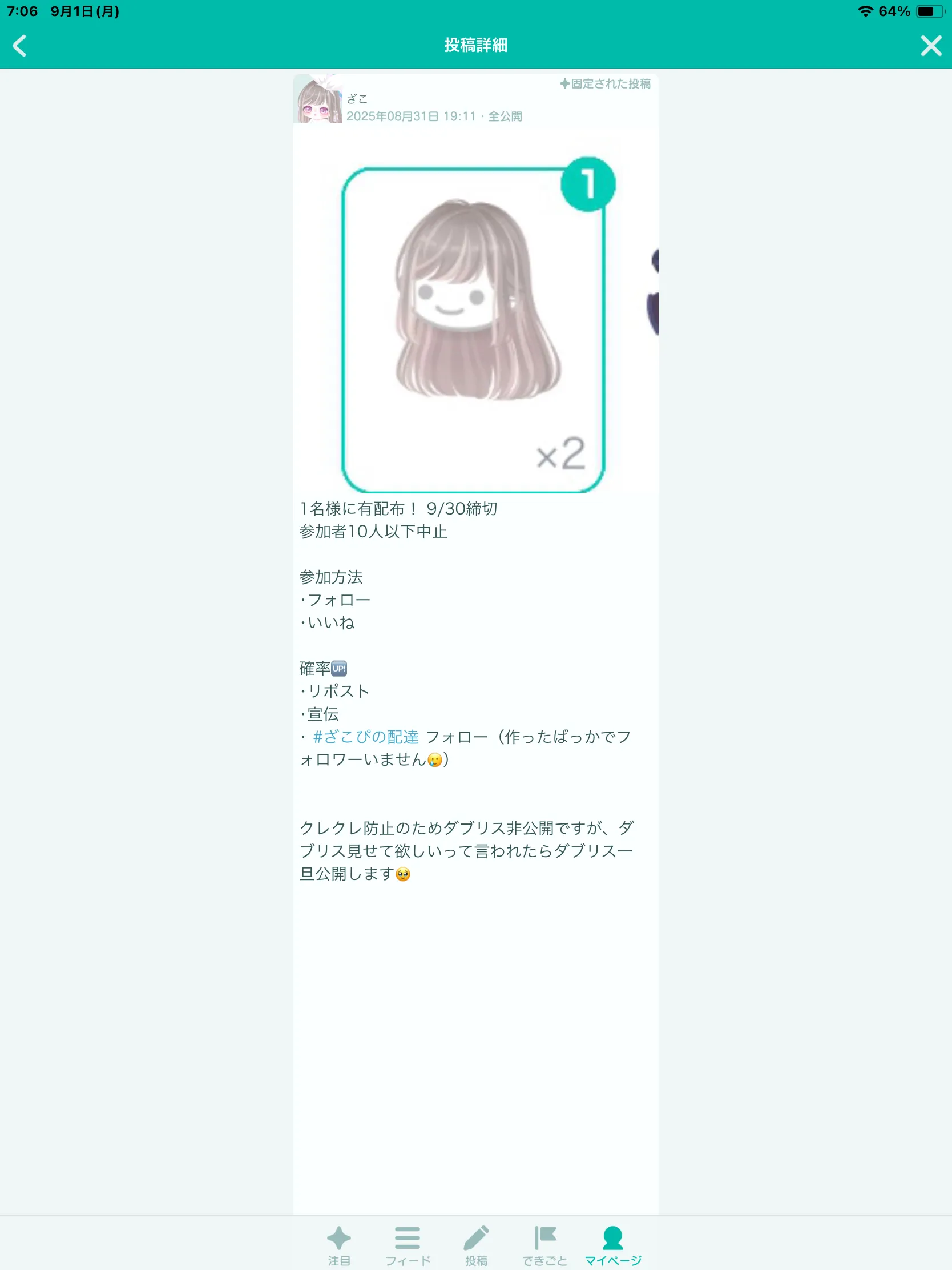Close the post detail view
The image size is (952, 1270).
click(930, 45)
